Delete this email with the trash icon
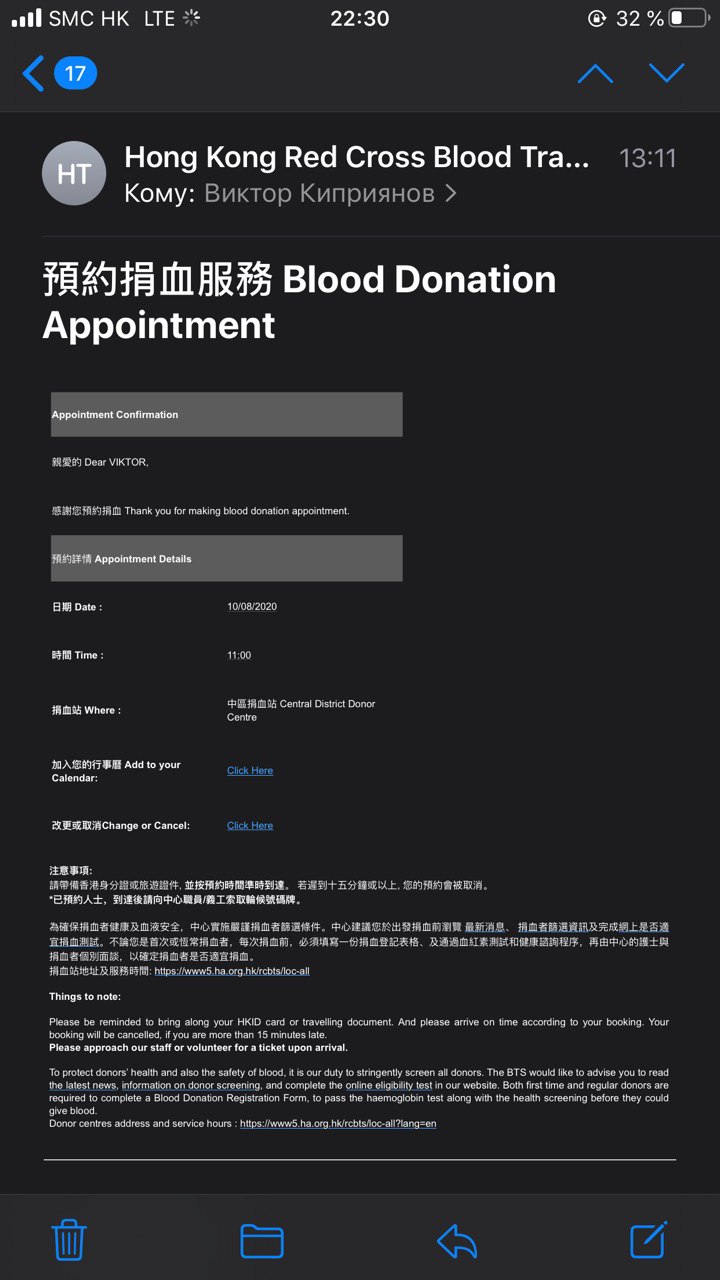The image size is (720, 1280). (x=69, y=1241)
